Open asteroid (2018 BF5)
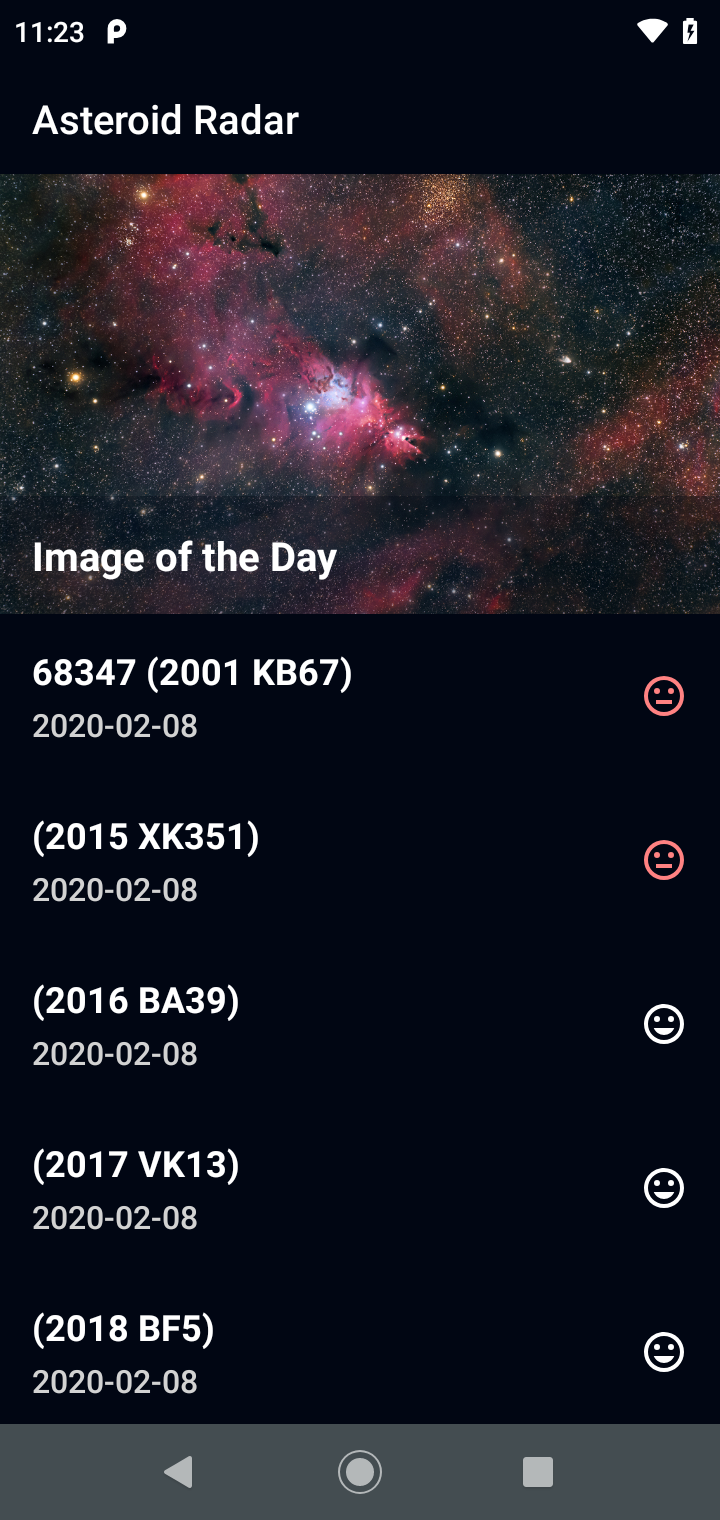 coord(360,1352)
